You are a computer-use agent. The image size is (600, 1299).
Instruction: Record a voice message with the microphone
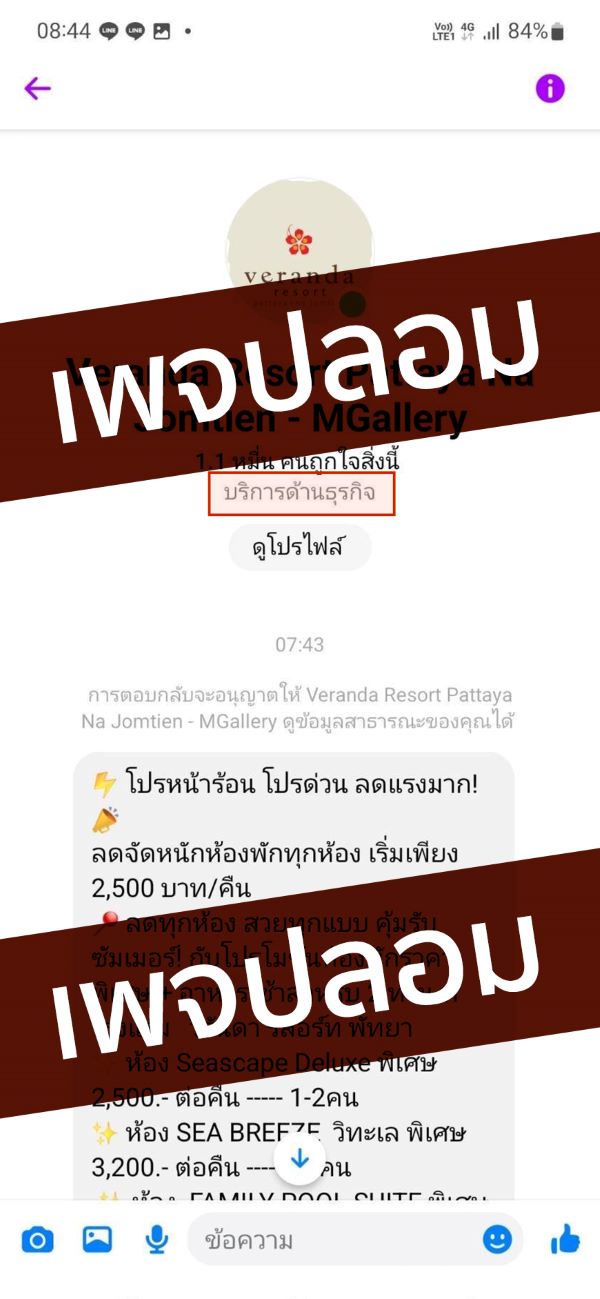tap(156, 1241)
